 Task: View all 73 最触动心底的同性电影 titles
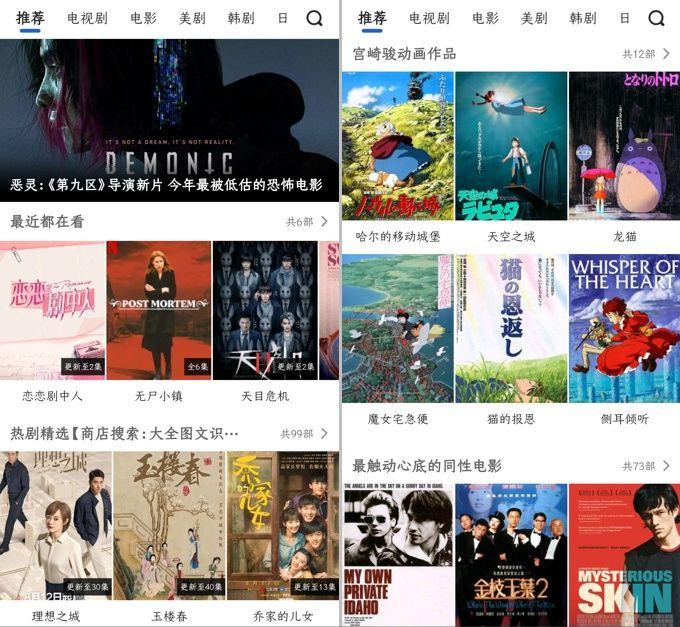point(646,466)
